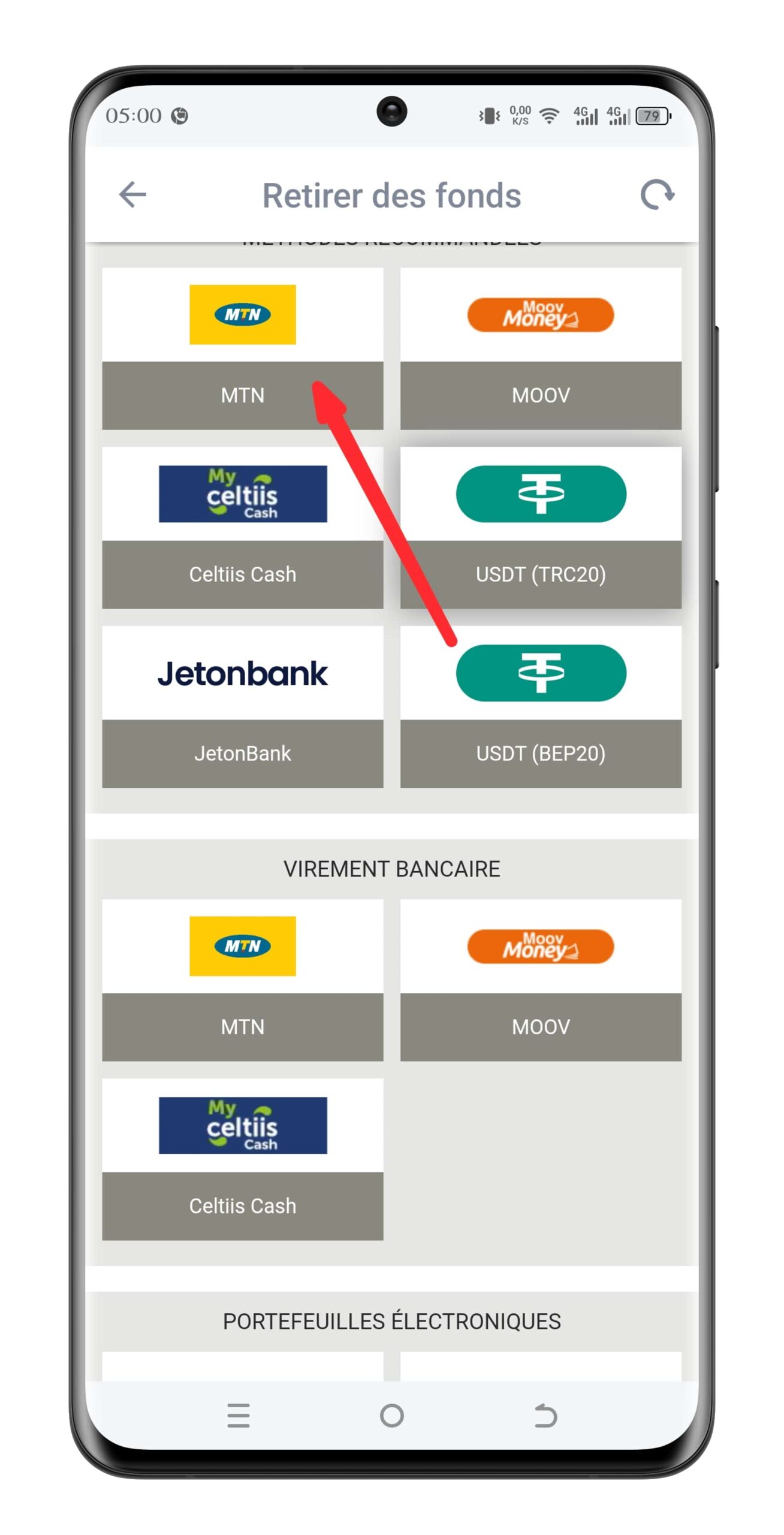Go to the system home screen
Image resolution: width=784 pixels, height=1535 pixels.
[x=391, y=1415]
